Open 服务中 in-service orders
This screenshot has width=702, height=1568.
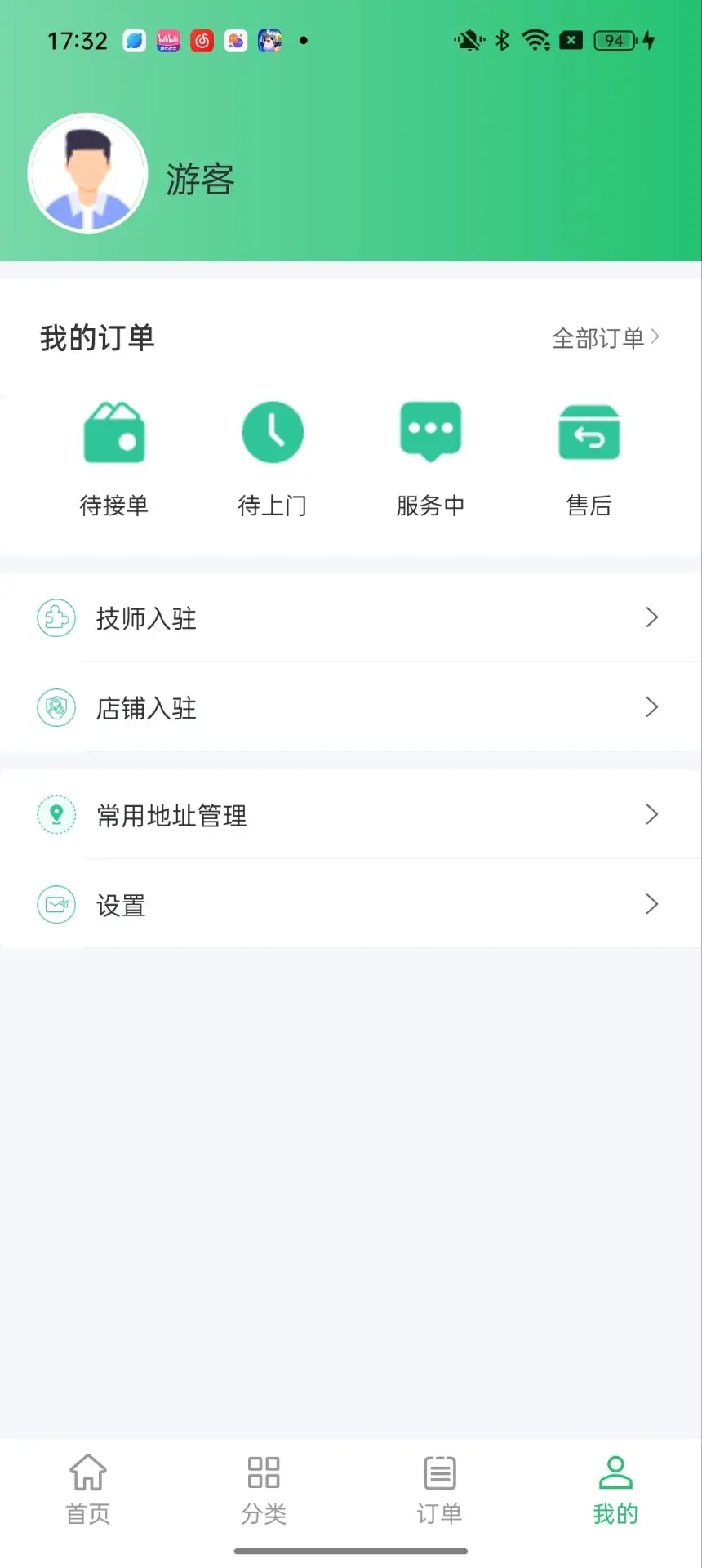pyautogui.click(x=430, y=459)
